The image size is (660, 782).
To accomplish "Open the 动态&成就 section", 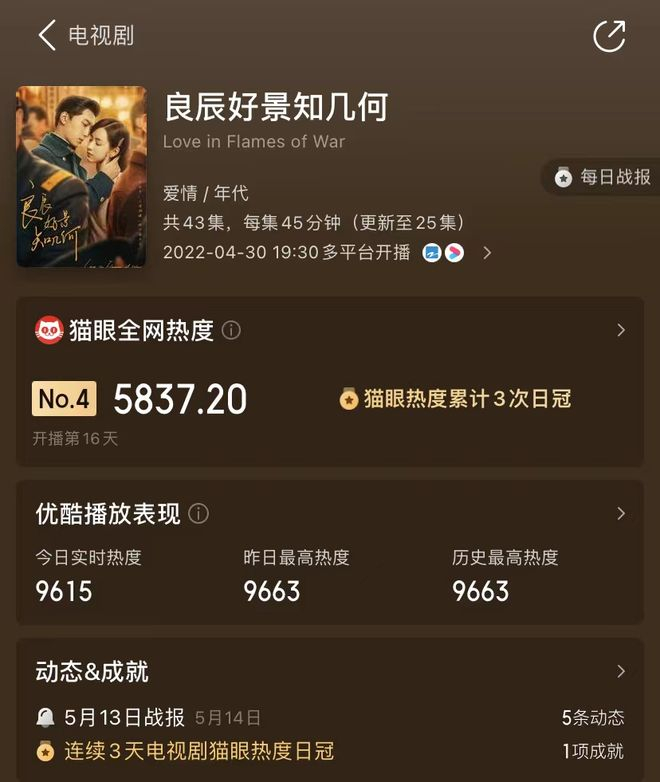I will (x=620, y=671).
